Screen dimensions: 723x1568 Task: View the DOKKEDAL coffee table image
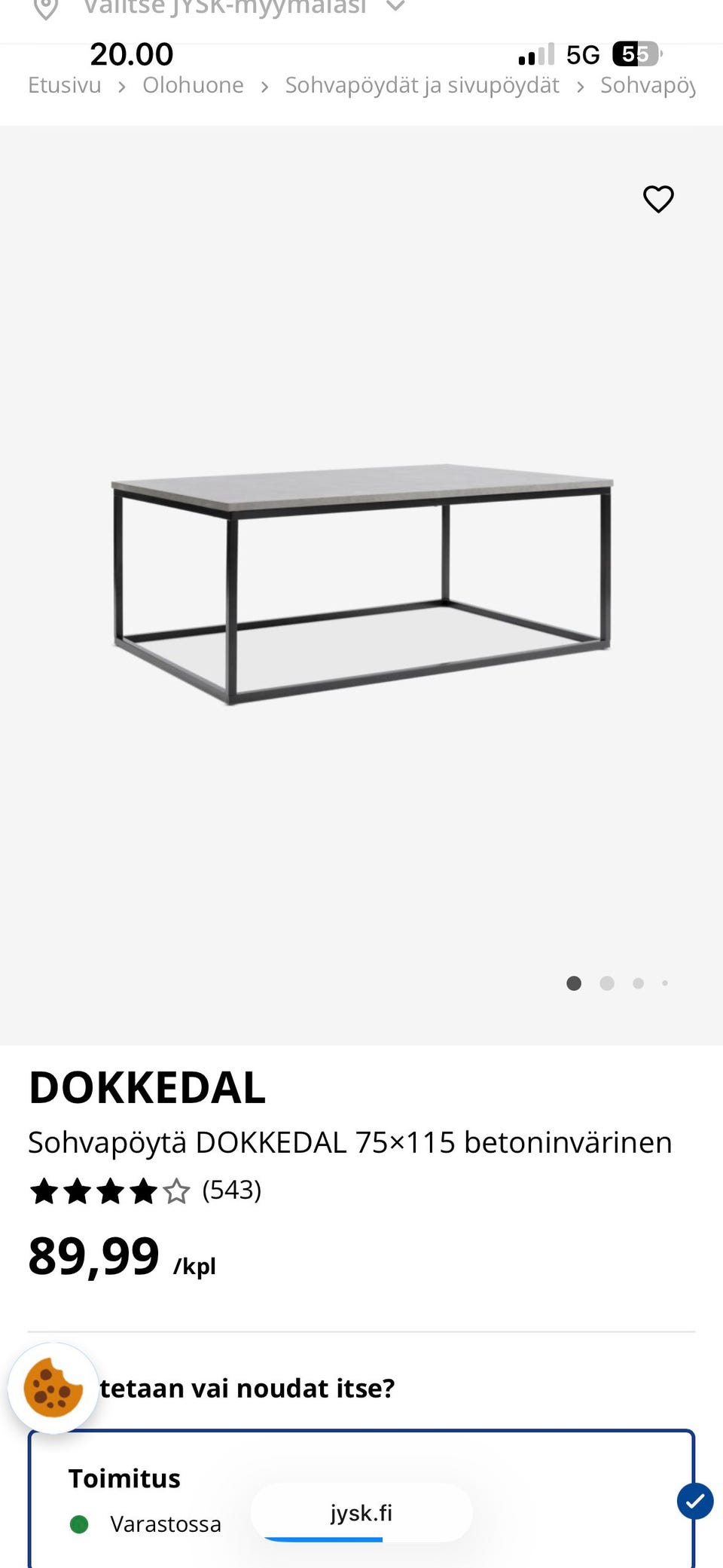tap(361, 584)
